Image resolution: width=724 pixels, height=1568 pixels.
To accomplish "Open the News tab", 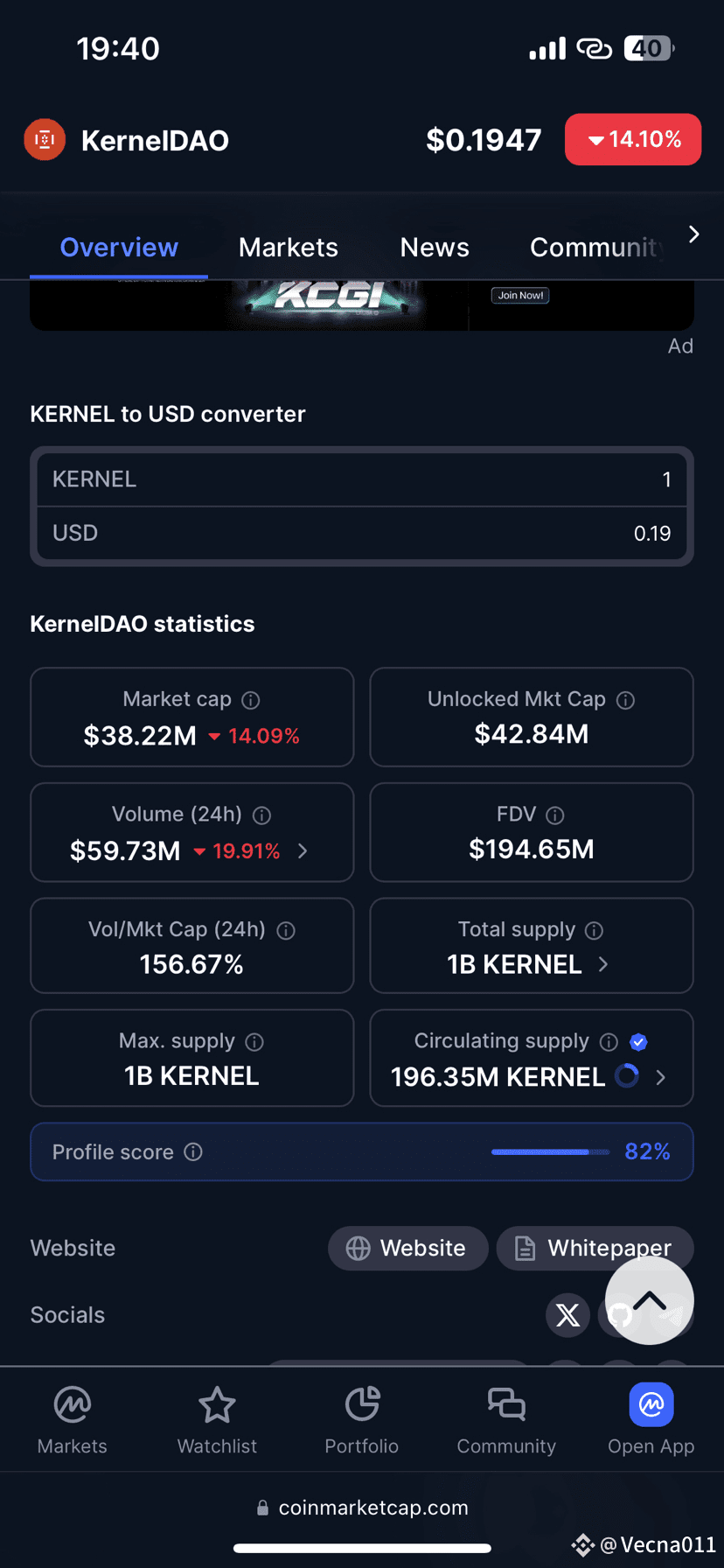I will (x=435, y=248).
